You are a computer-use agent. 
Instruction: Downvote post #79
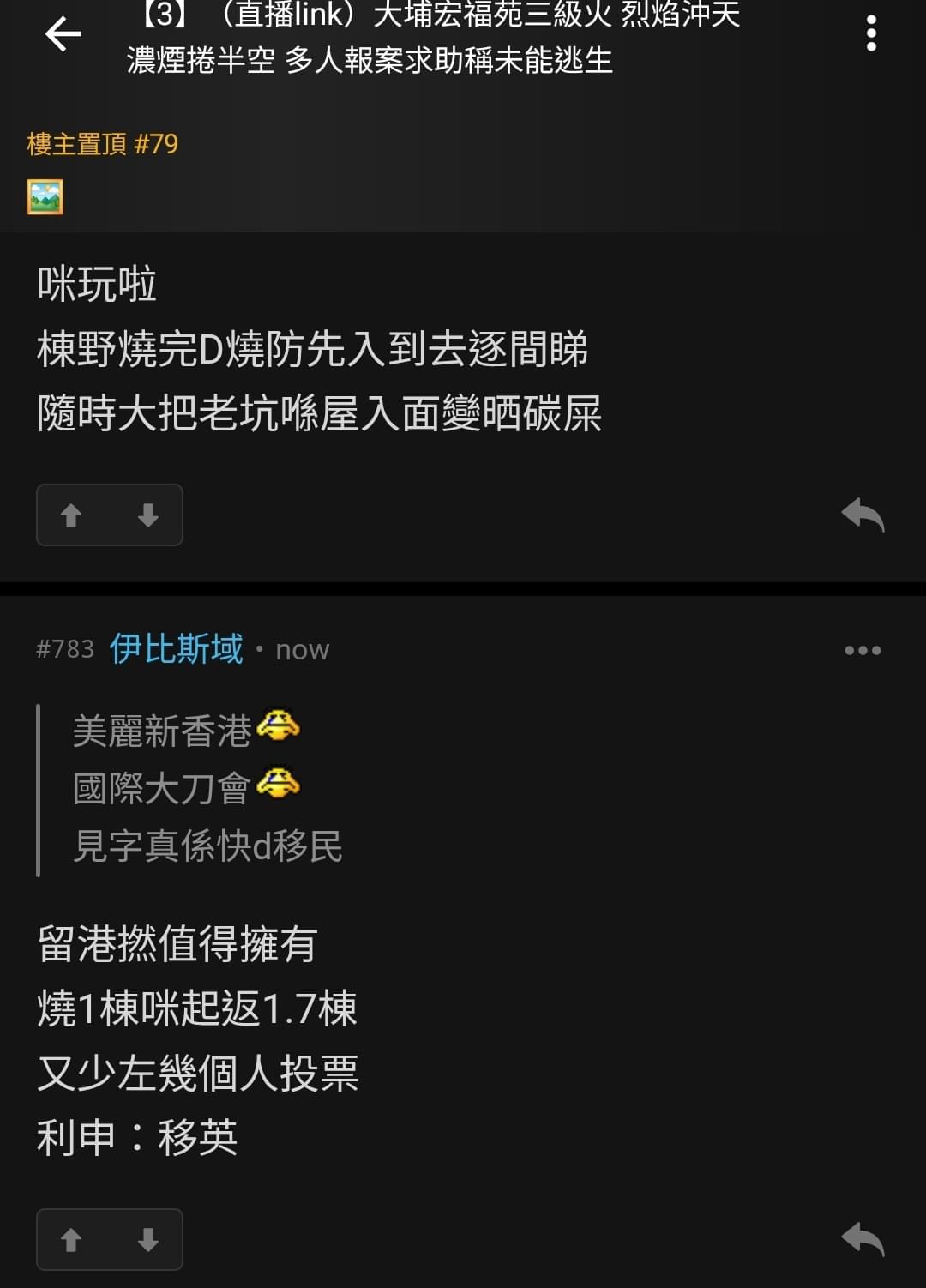tap(147, 515)
